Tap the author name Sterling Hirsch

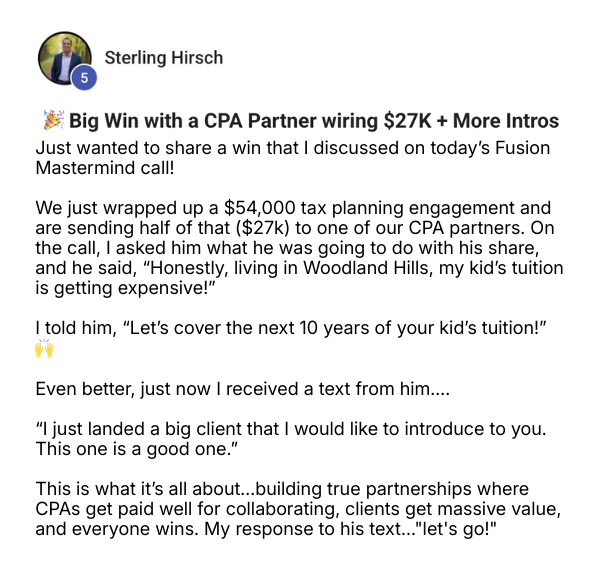(164, 58)
